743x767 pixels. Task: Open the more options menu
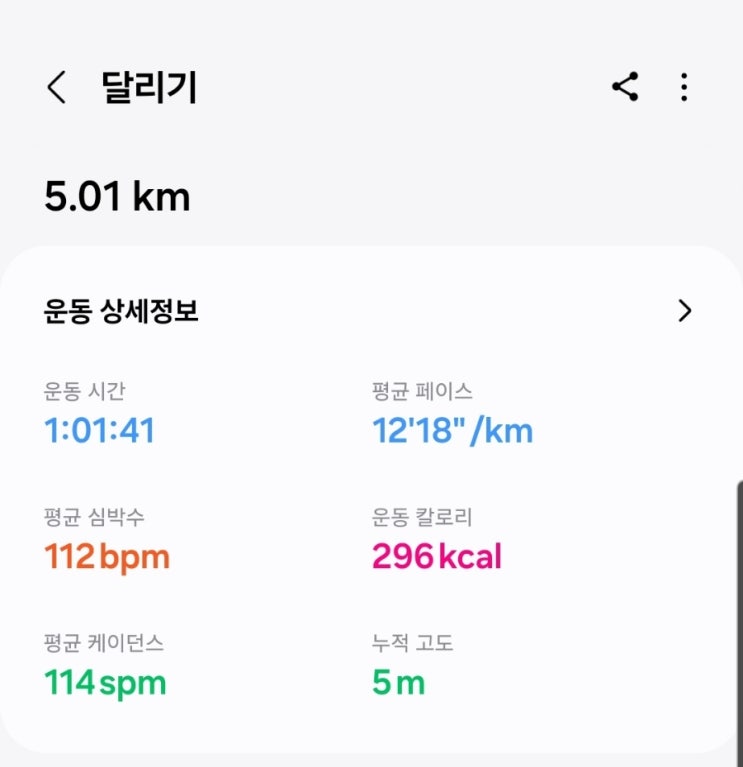click(684, 88)
